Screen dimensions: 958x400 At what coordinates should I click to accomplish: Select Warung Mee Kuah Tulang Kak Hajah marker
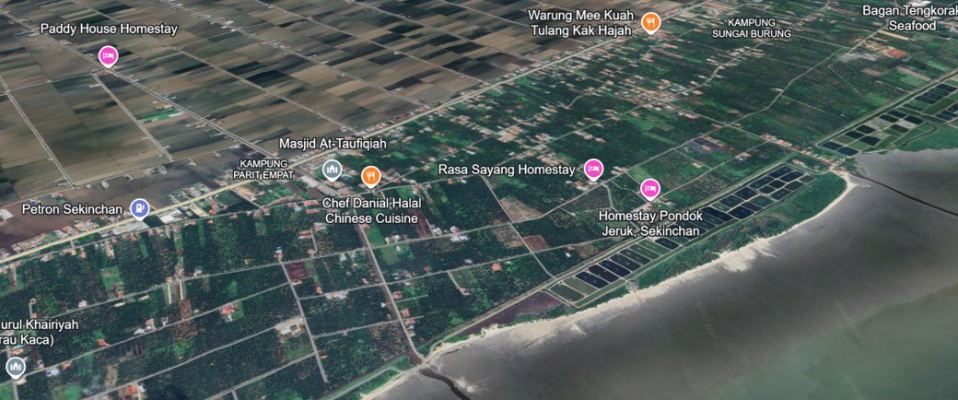click(x=651, y=22)
